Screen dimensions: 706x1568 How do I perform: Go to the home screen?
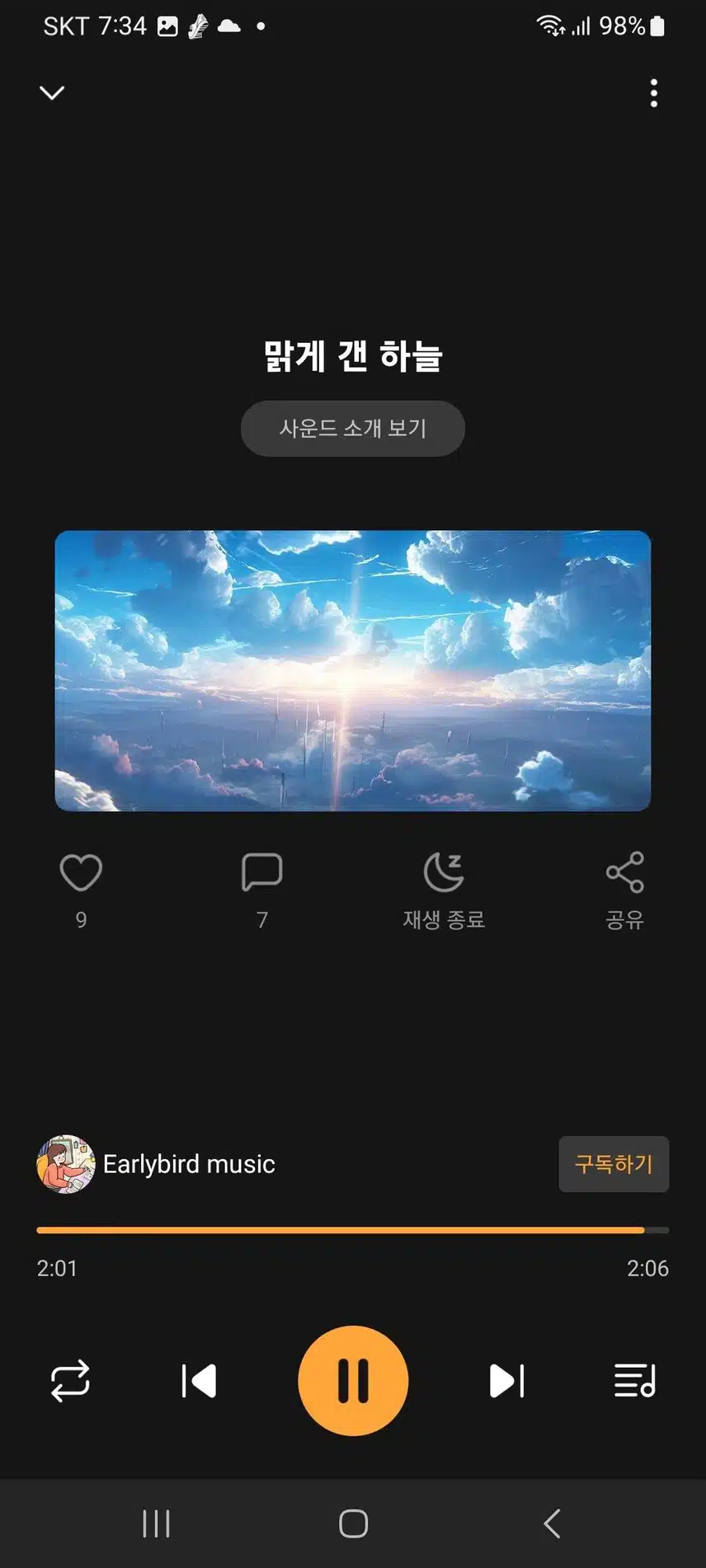tap(353, 1523)
